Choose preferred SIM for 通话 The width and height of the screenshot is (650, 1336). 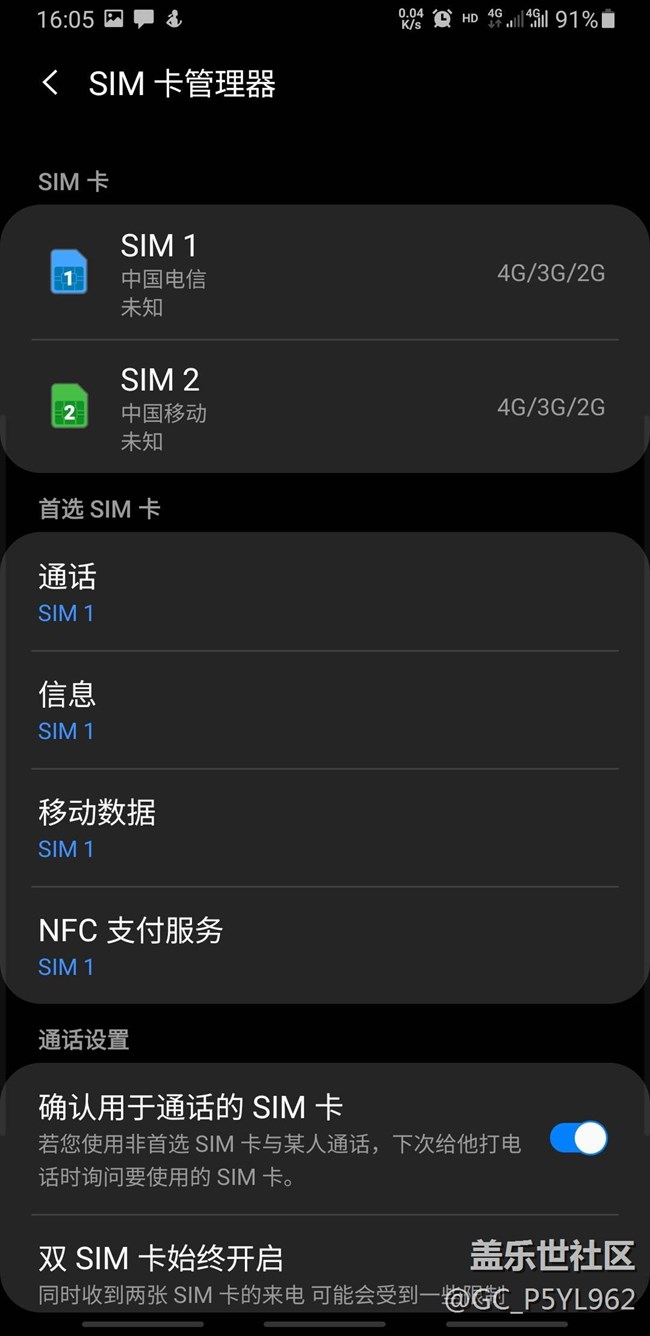[x=324, y=593]
